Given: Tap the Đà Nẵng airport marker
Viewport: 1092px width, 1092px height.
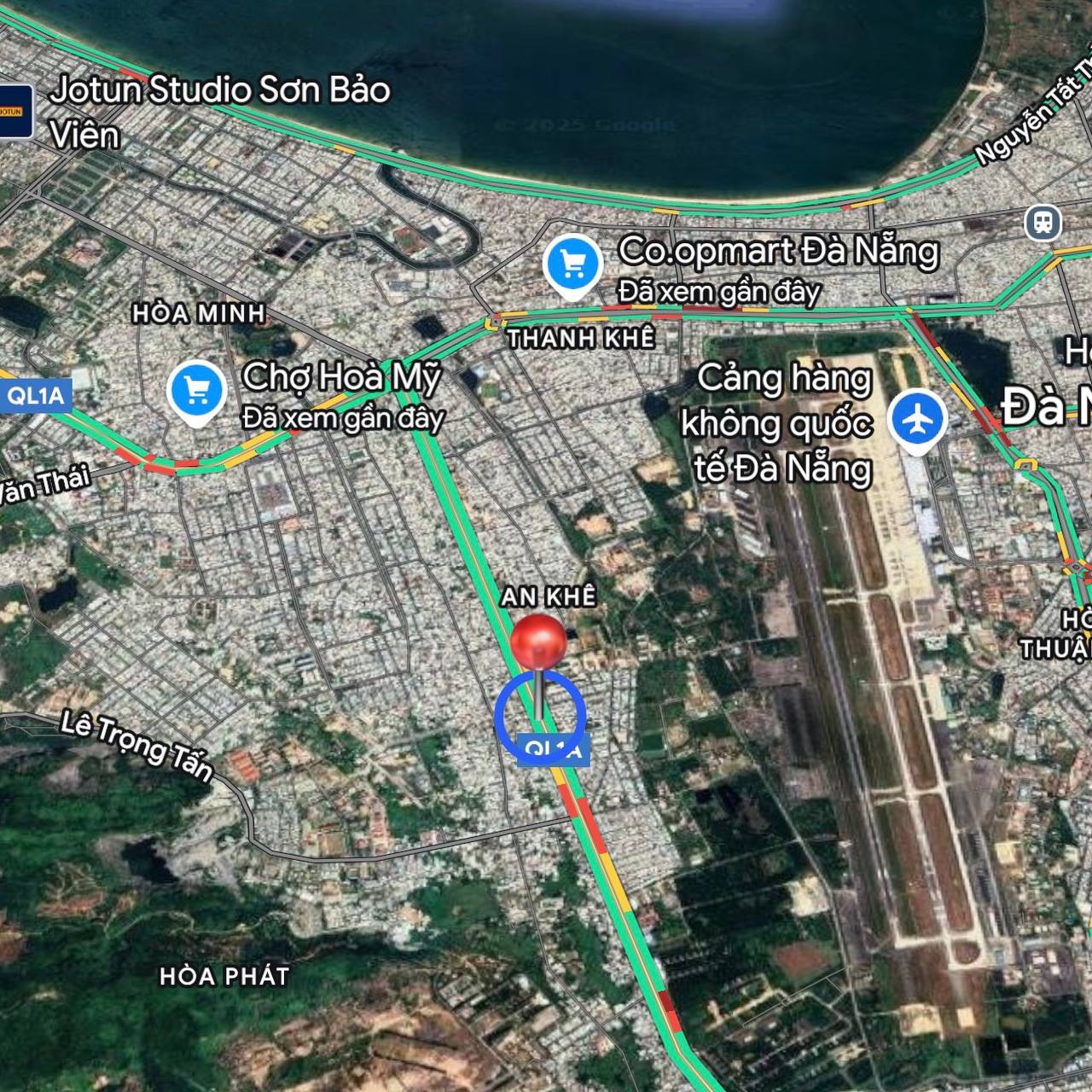Looking at the screenshot, I should point(917,420).
